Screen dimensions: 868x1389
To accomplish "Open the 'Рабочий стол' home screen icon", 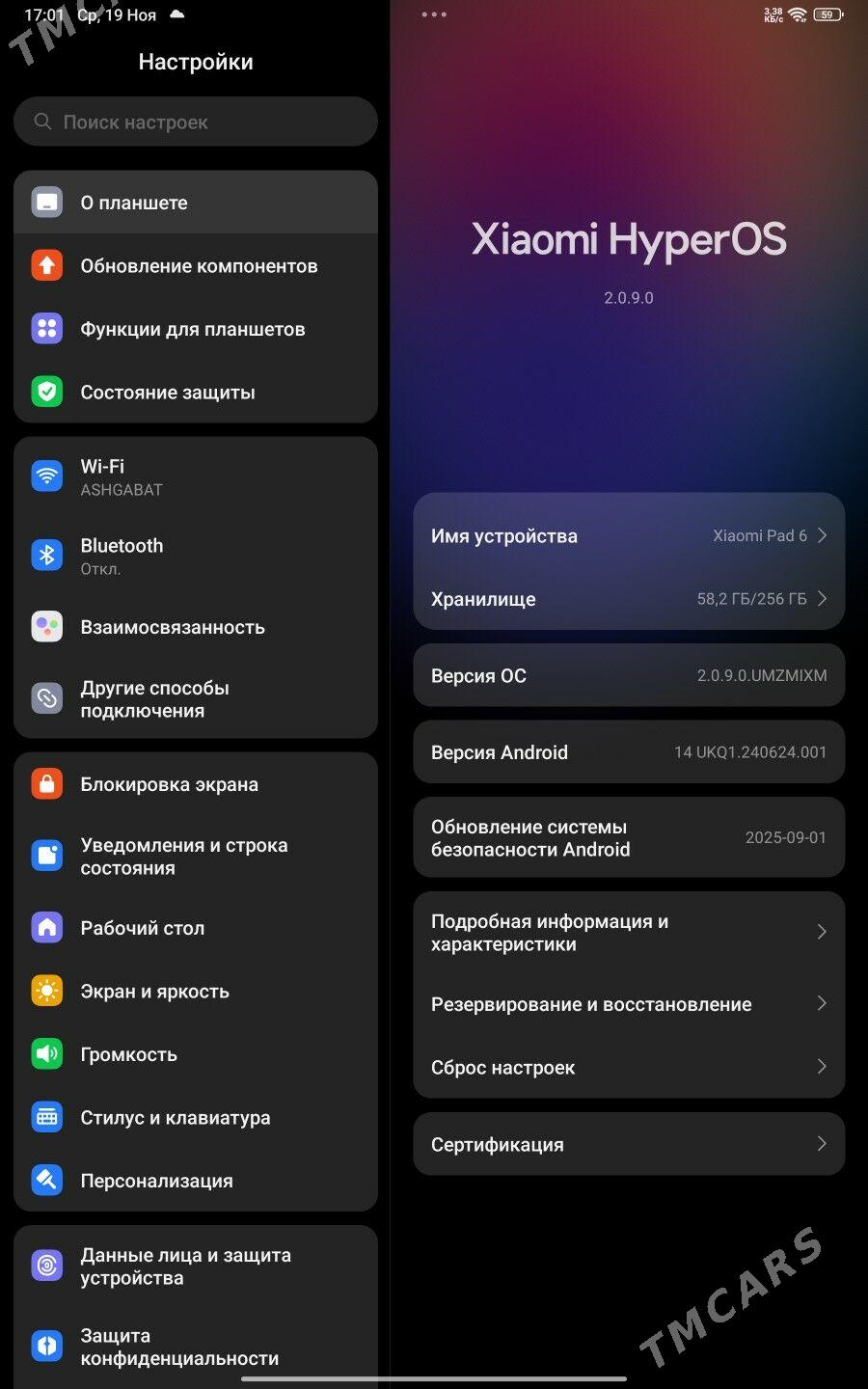I will pos(46,927).
